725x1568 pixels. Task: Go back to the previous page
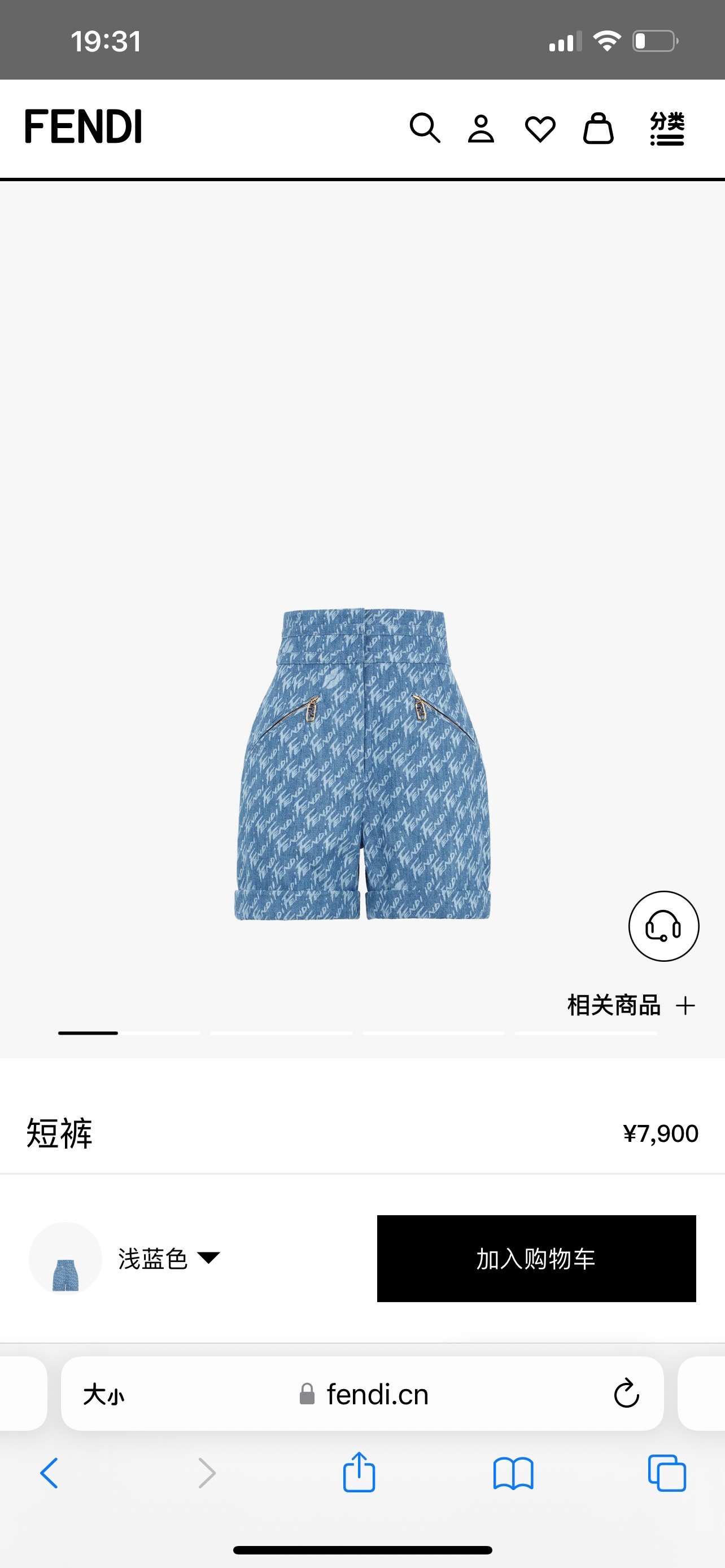pos(49,1473)
